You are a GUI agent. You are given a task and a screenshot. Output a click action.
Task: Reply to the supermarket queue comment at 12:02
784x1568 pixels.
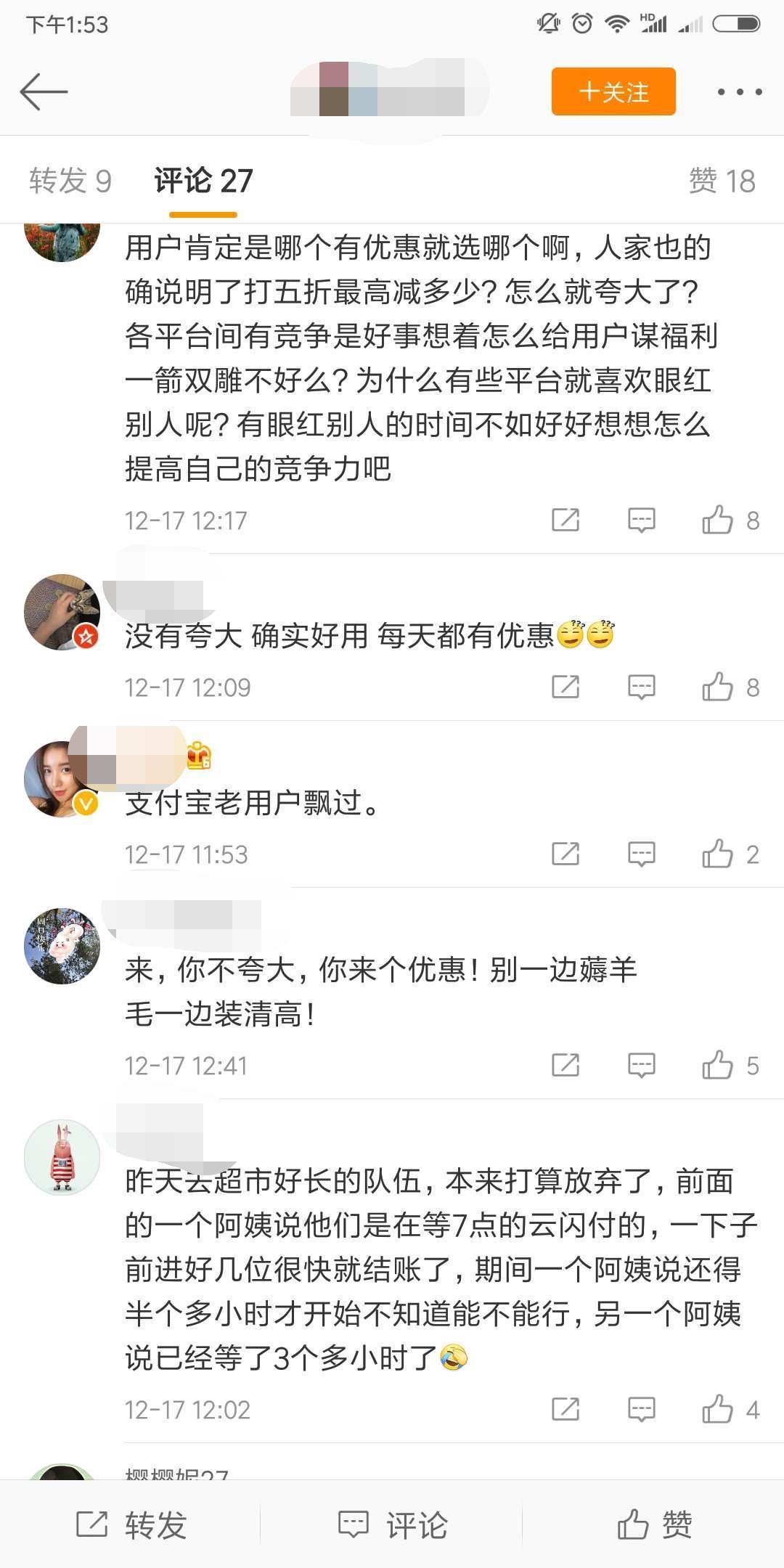[641, 1409]
